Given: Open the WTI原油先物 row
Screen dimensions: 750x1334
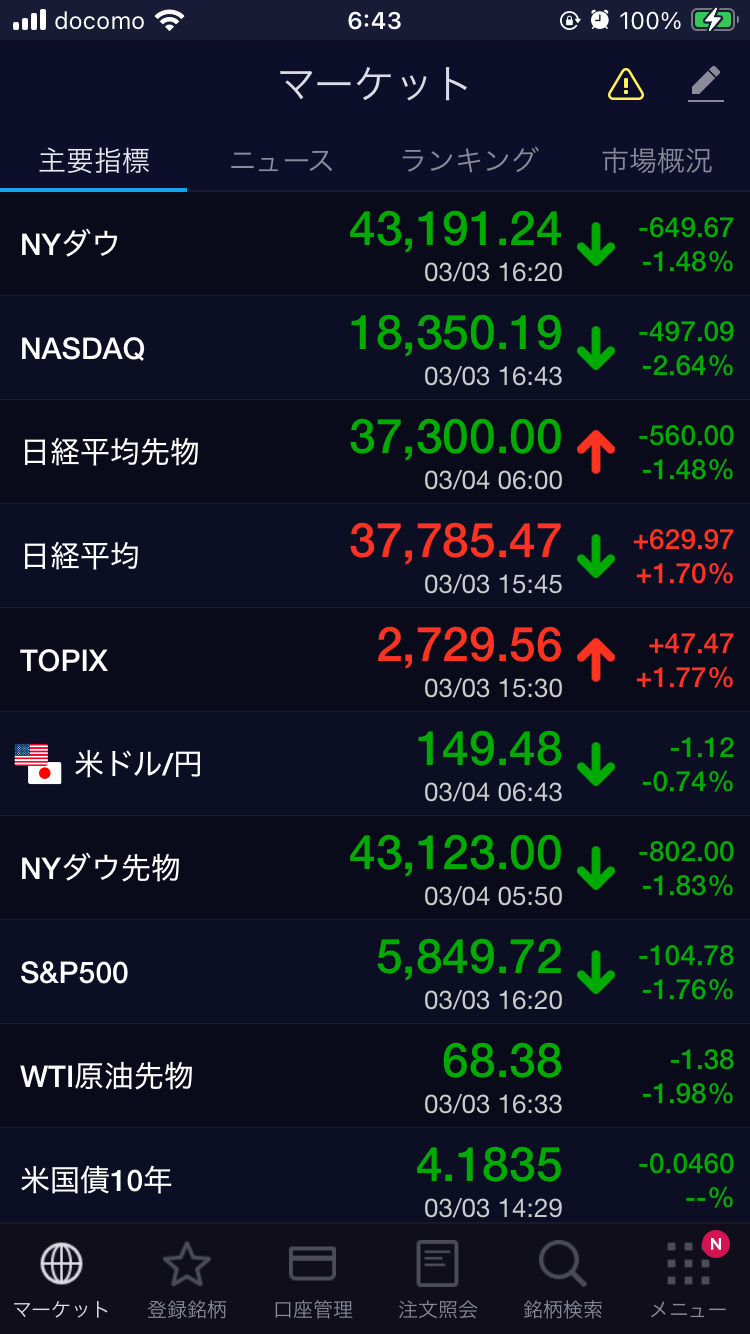Looking at the screenshot, I should coord(375,1076).
